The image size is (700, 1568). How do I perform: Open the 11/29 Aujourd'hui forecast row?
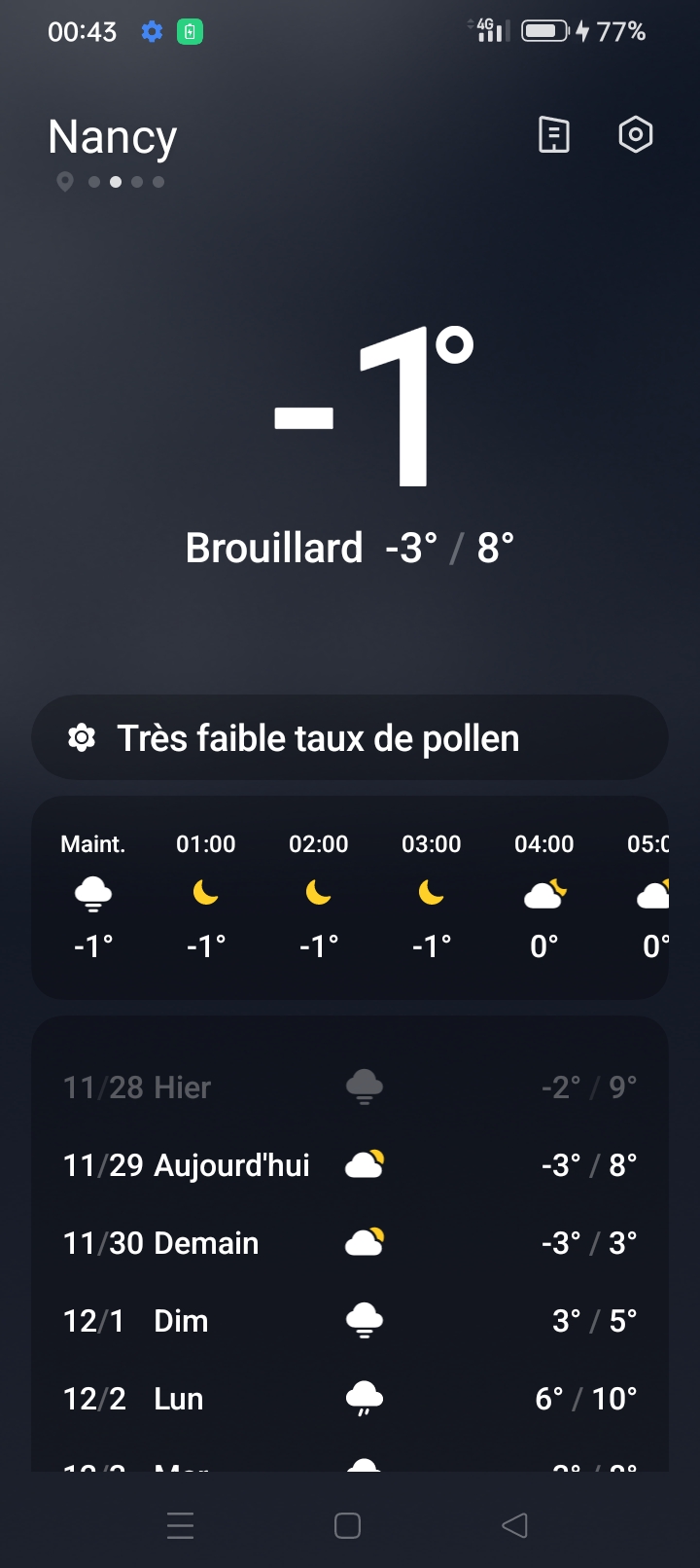pos(350,1164)
